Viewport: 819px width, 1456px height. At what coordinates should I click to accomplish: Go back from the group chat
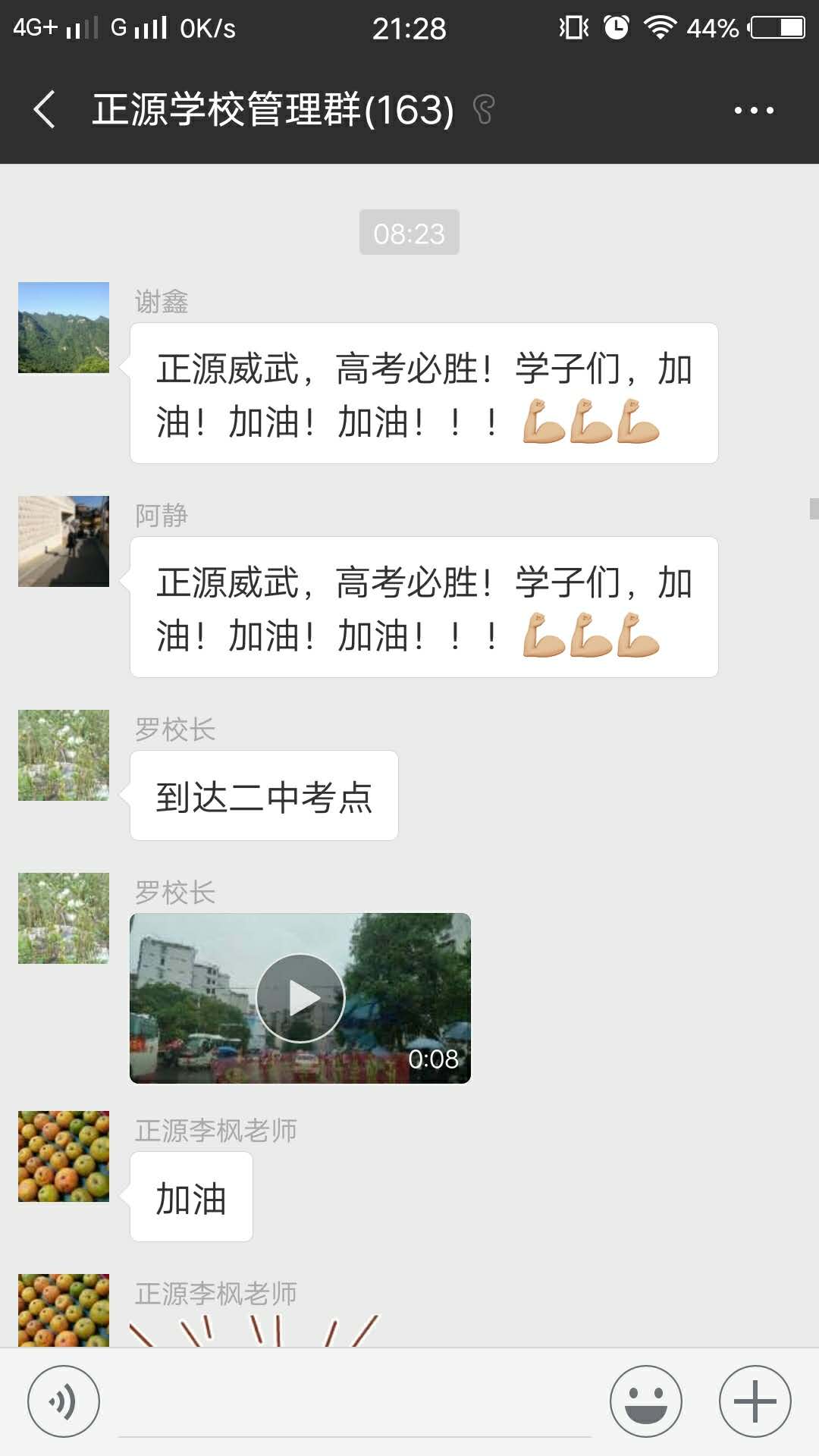point(45,110)
